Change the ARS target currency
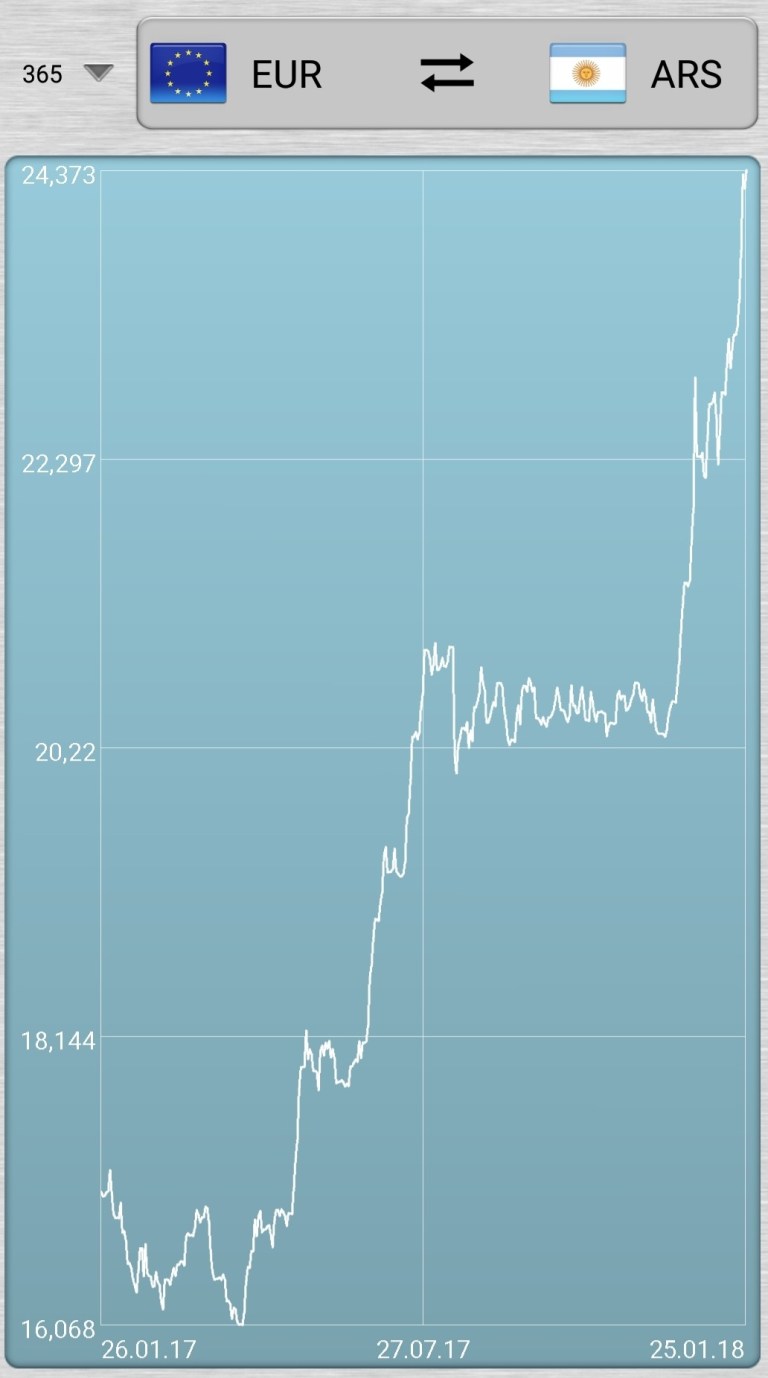The image size is (768, 1378). coord(649,74)
